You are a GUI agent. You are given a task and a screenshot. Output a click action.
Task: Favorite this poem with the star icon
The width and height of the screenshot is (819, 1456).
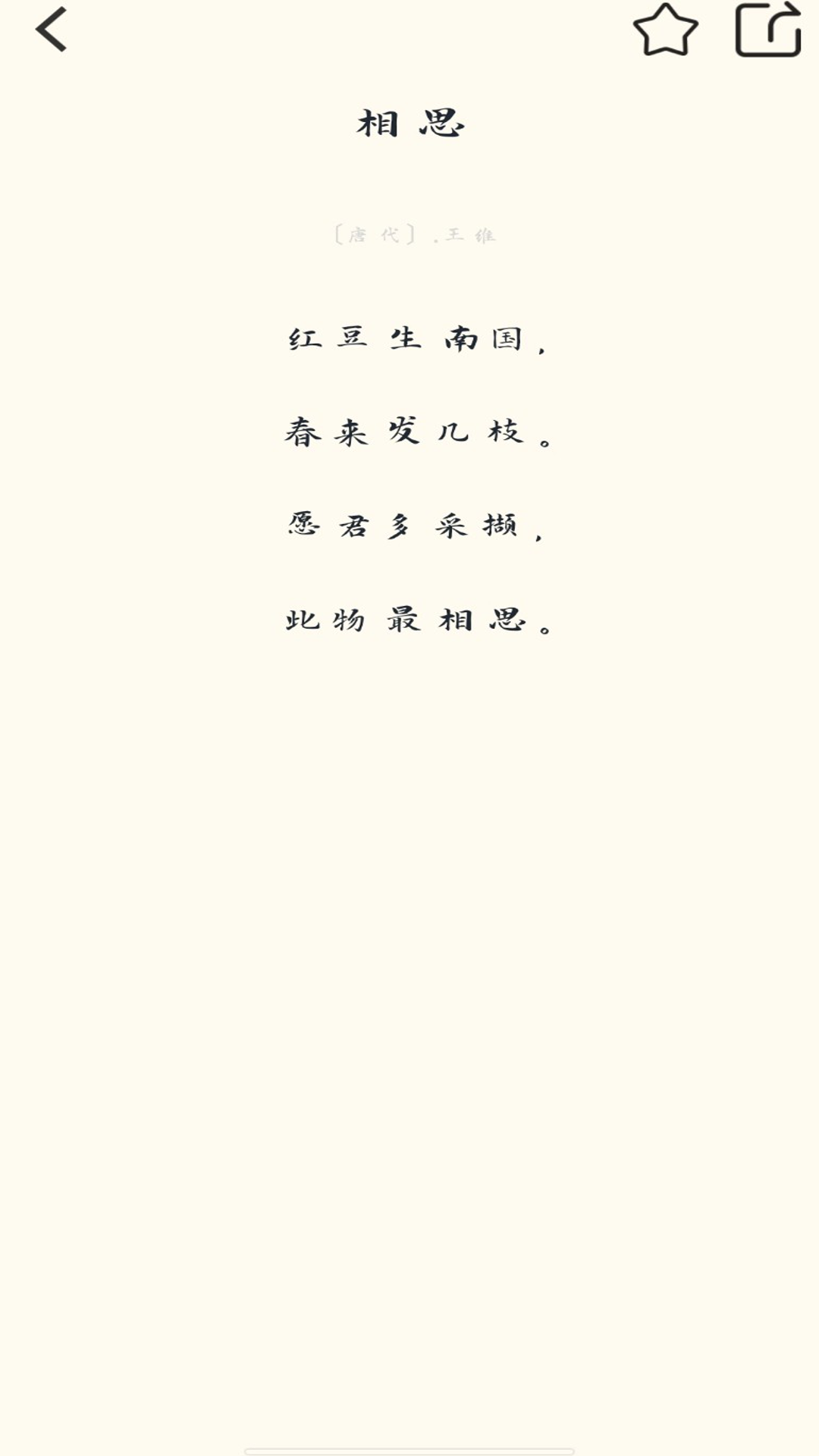click(x=665, y=30)
